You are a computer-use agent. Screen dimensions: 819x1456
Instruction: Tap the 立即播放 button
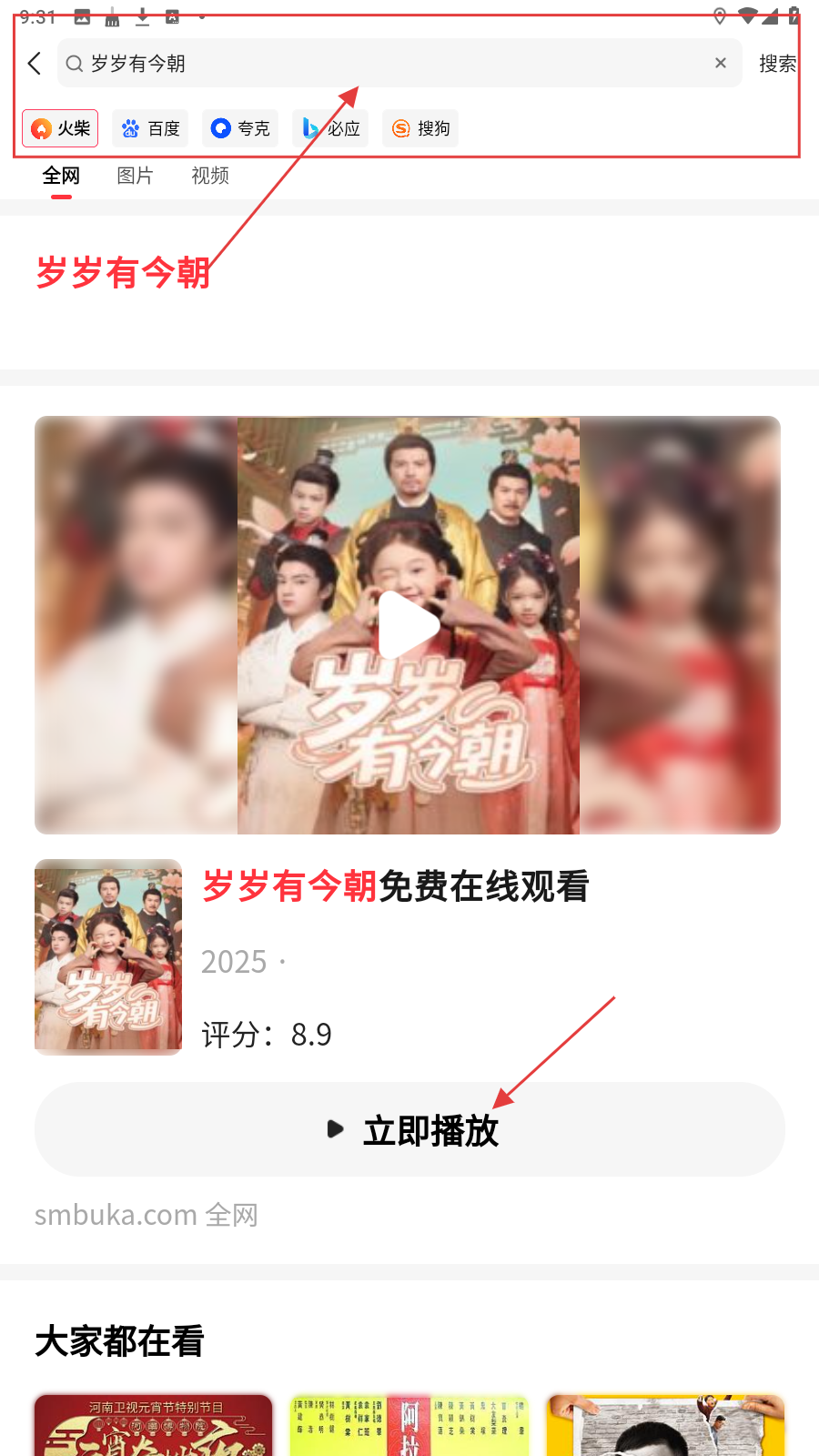coord(409,1129)
